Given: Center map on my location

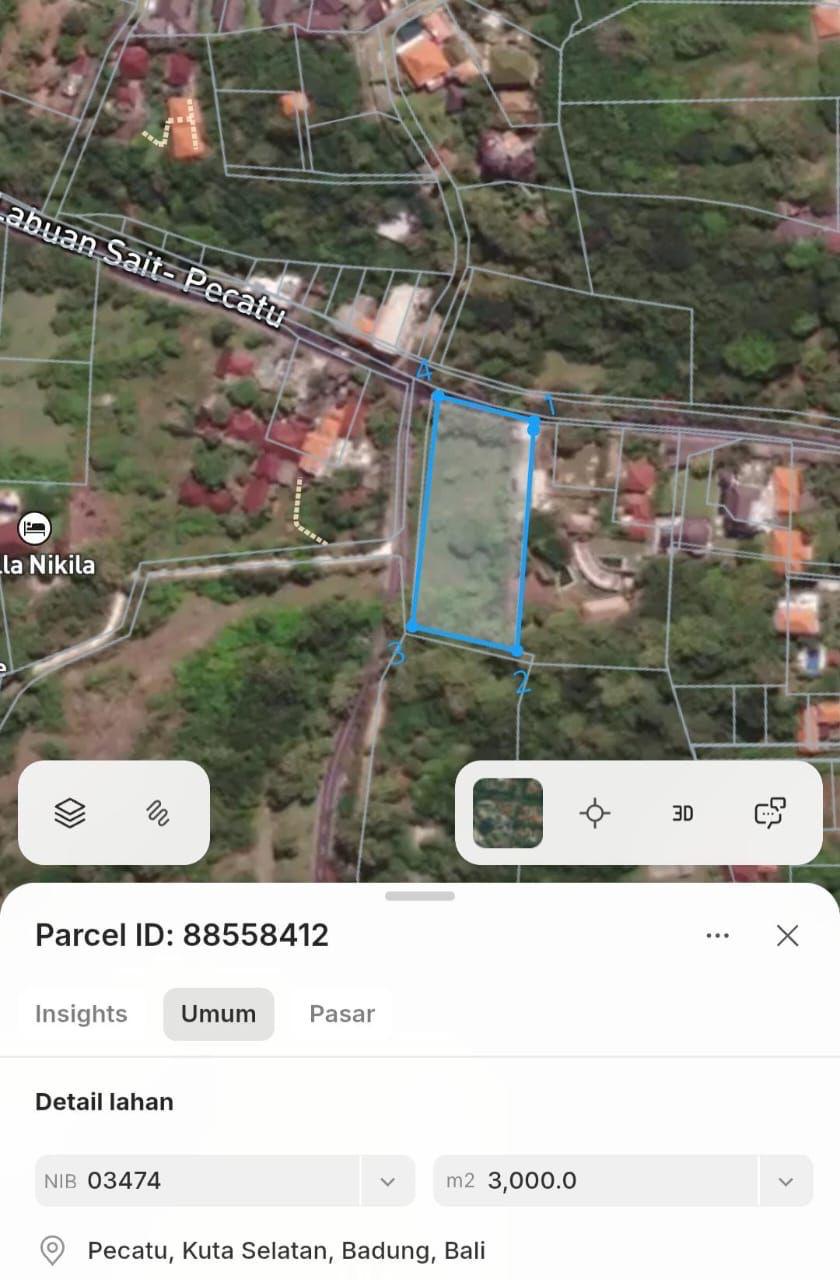Looking at the screenshot, I should click(595, 813).
